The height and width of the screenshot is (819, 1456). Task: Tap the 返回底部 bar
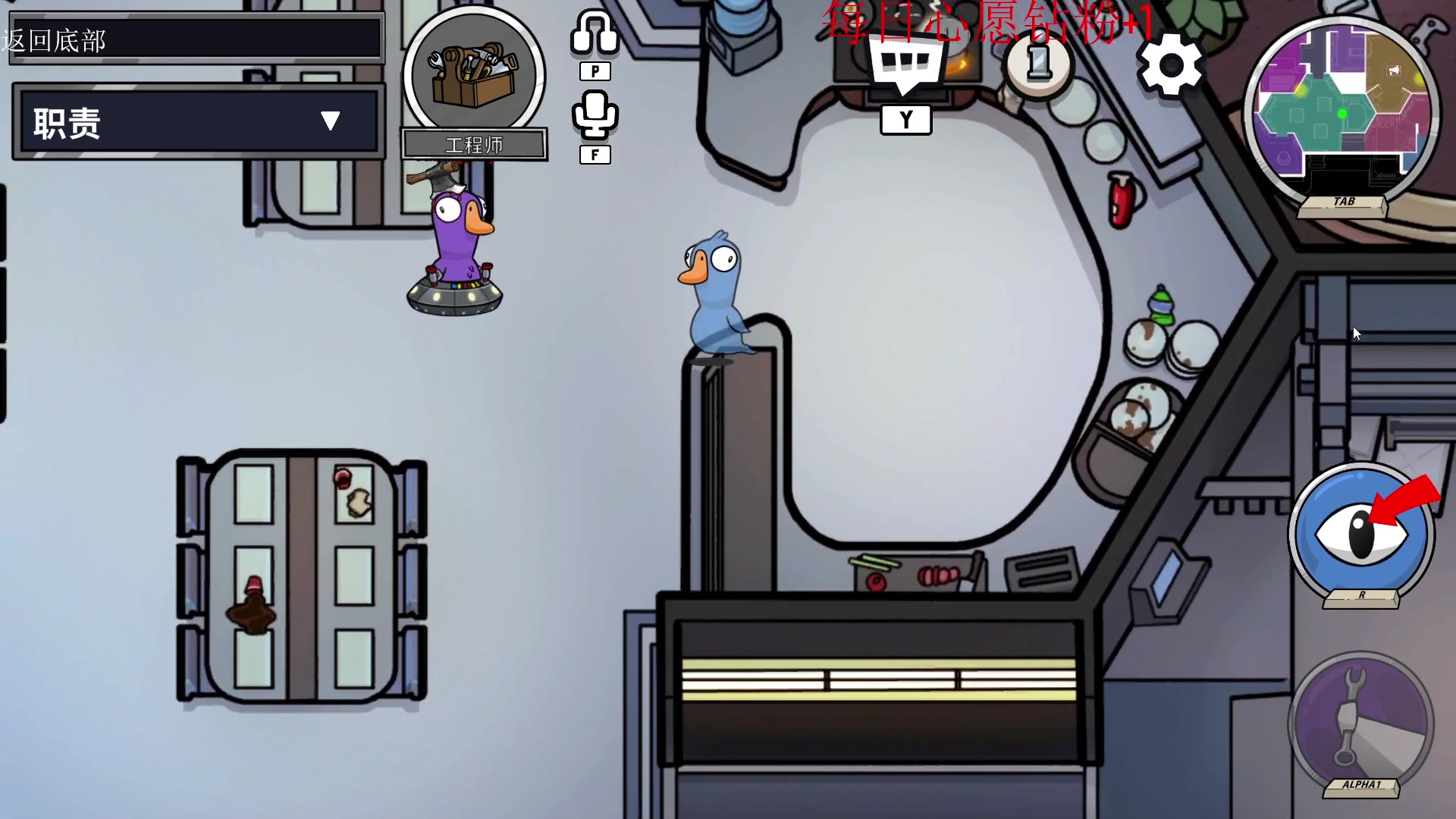point(196,39)
